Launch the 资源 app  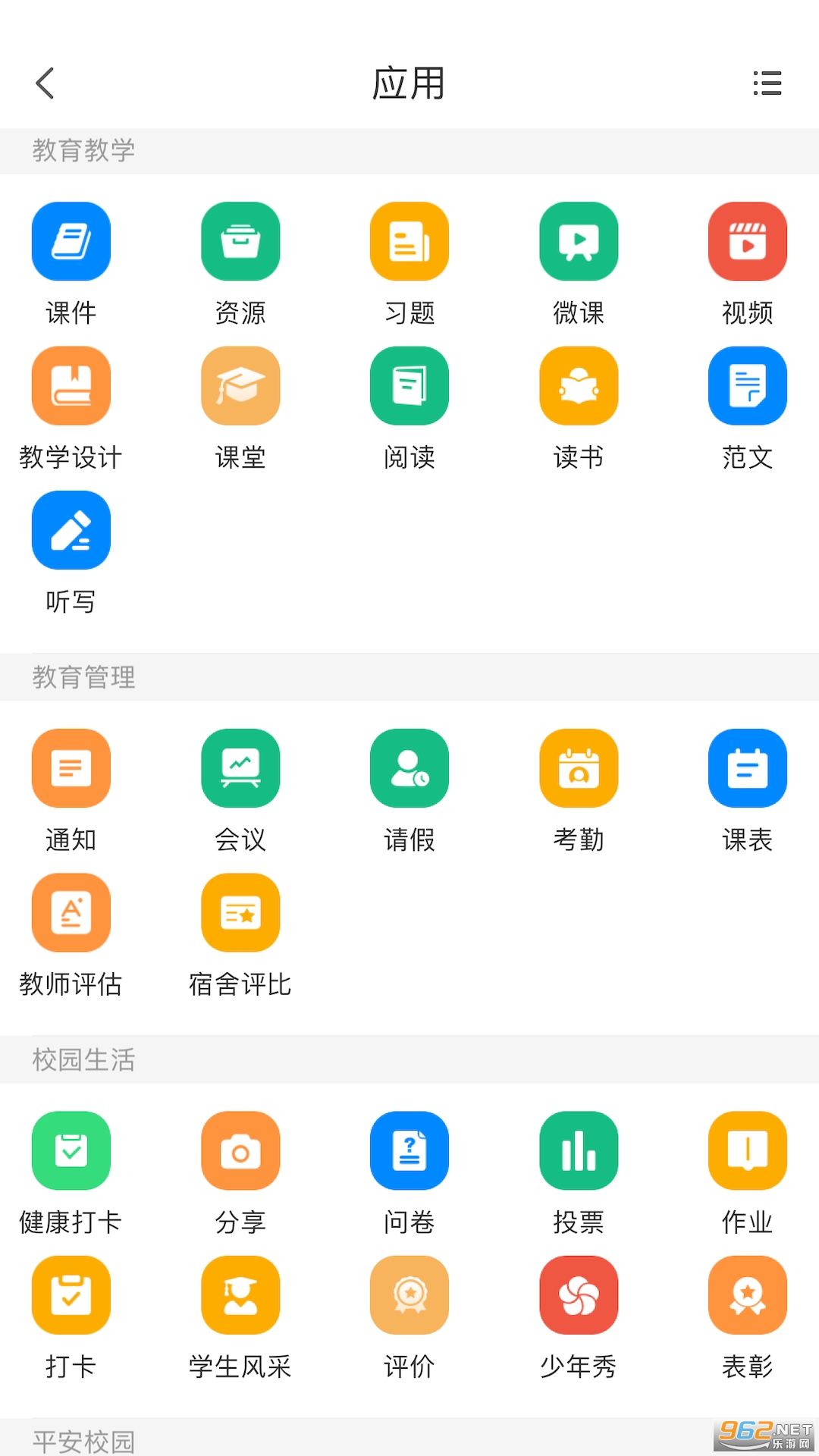pyautogui.click(x=240, y=241)
